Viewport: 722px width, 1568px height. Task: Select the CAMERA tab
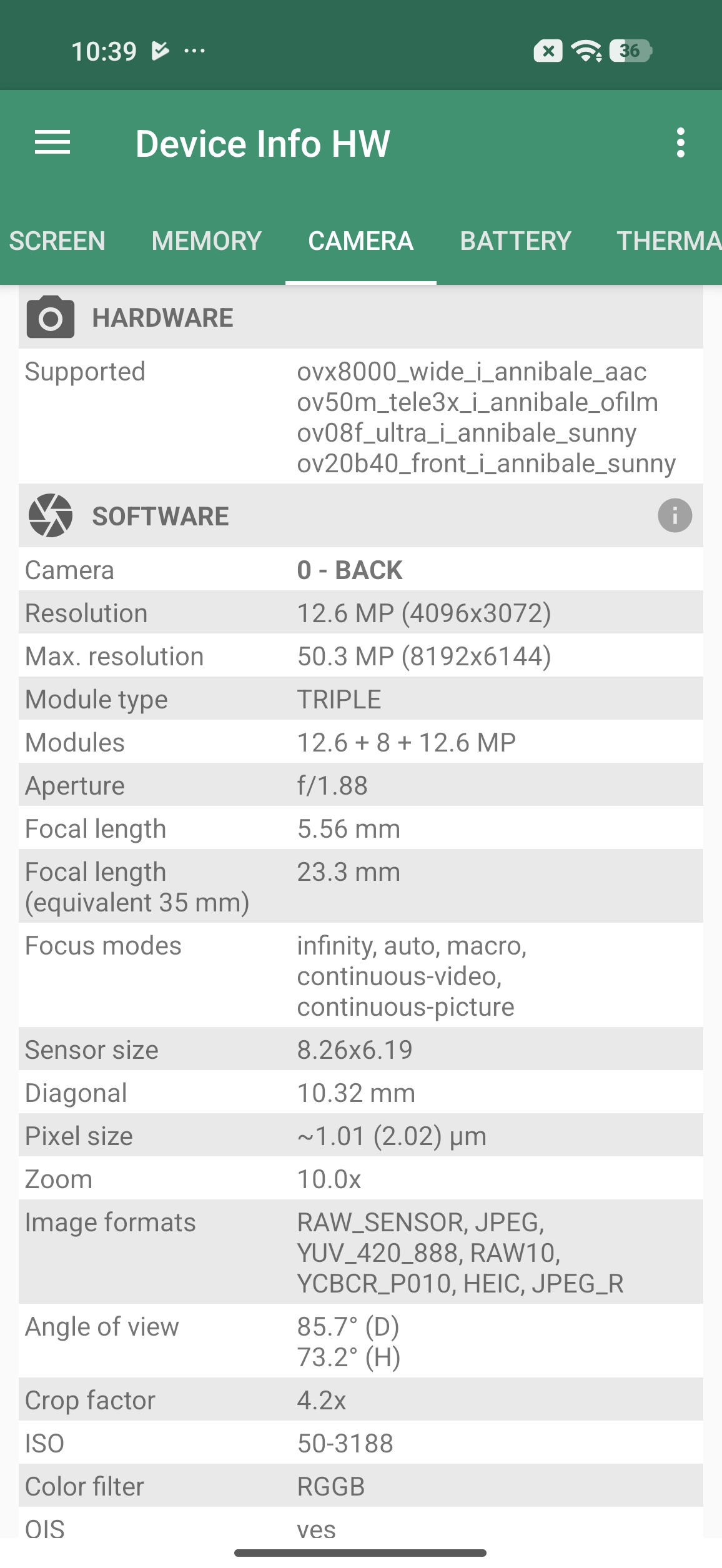(361, 241)
